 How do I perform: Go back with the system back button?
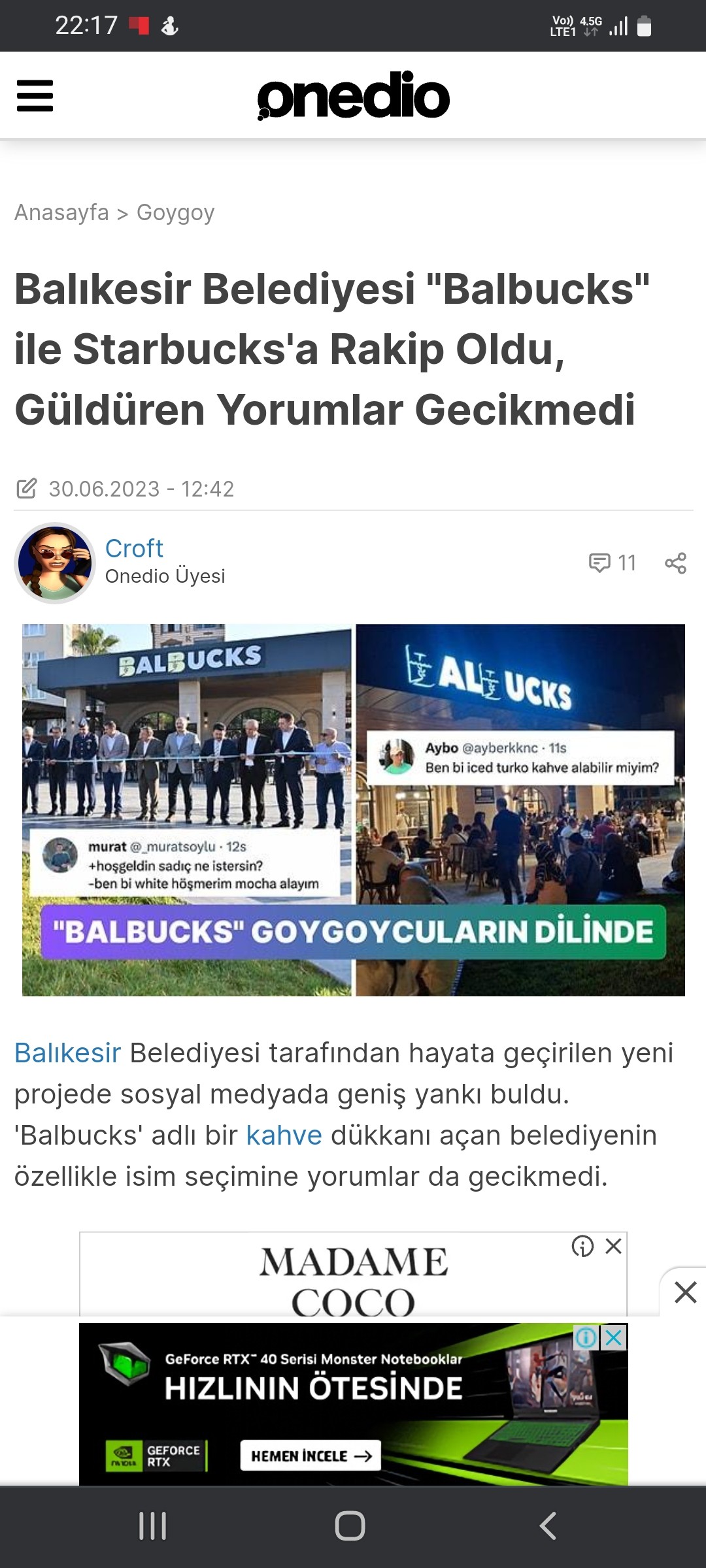tap(548, 1527)
